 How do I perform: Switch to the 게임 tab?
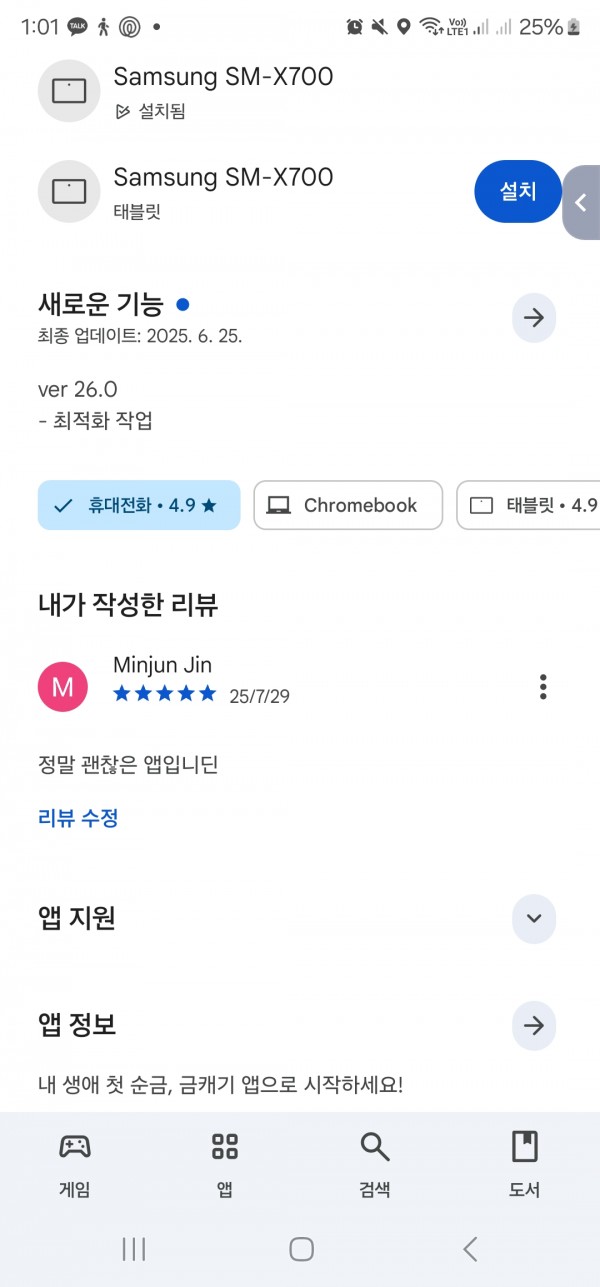tap(75, 1165)
